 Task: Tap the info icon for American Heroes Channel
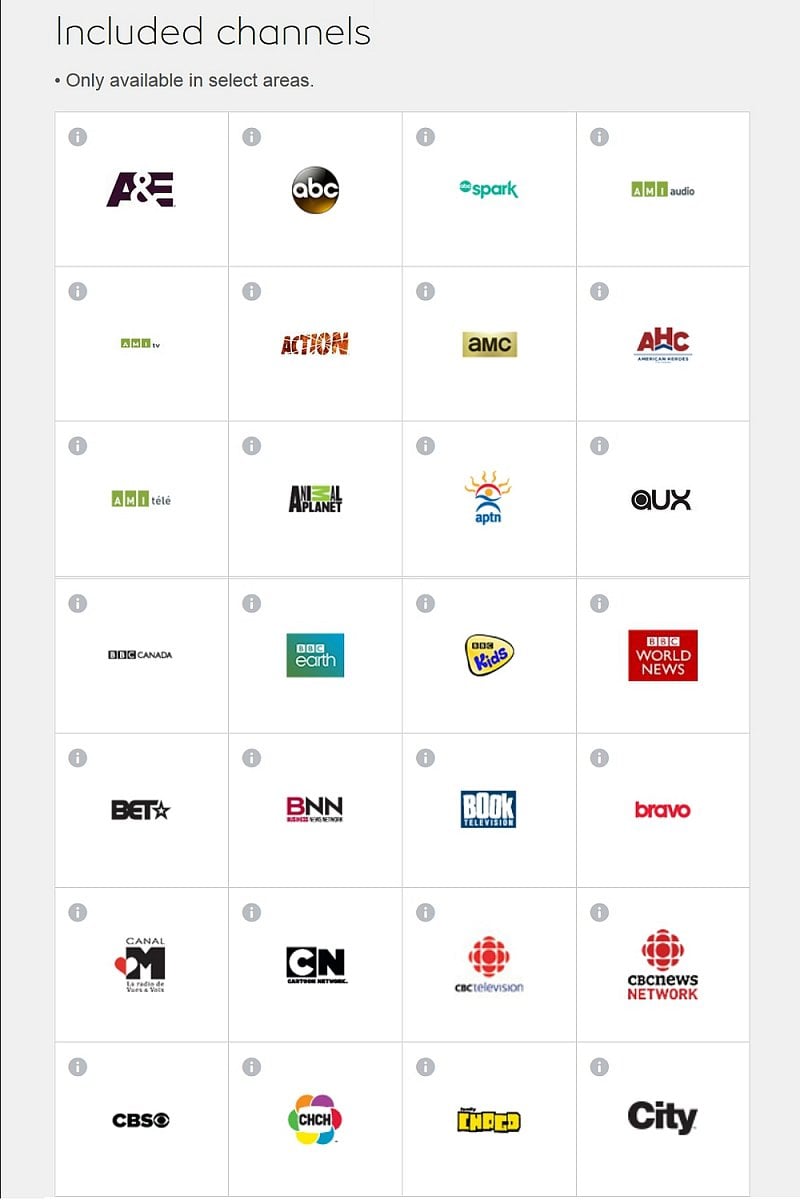[600, 292]
